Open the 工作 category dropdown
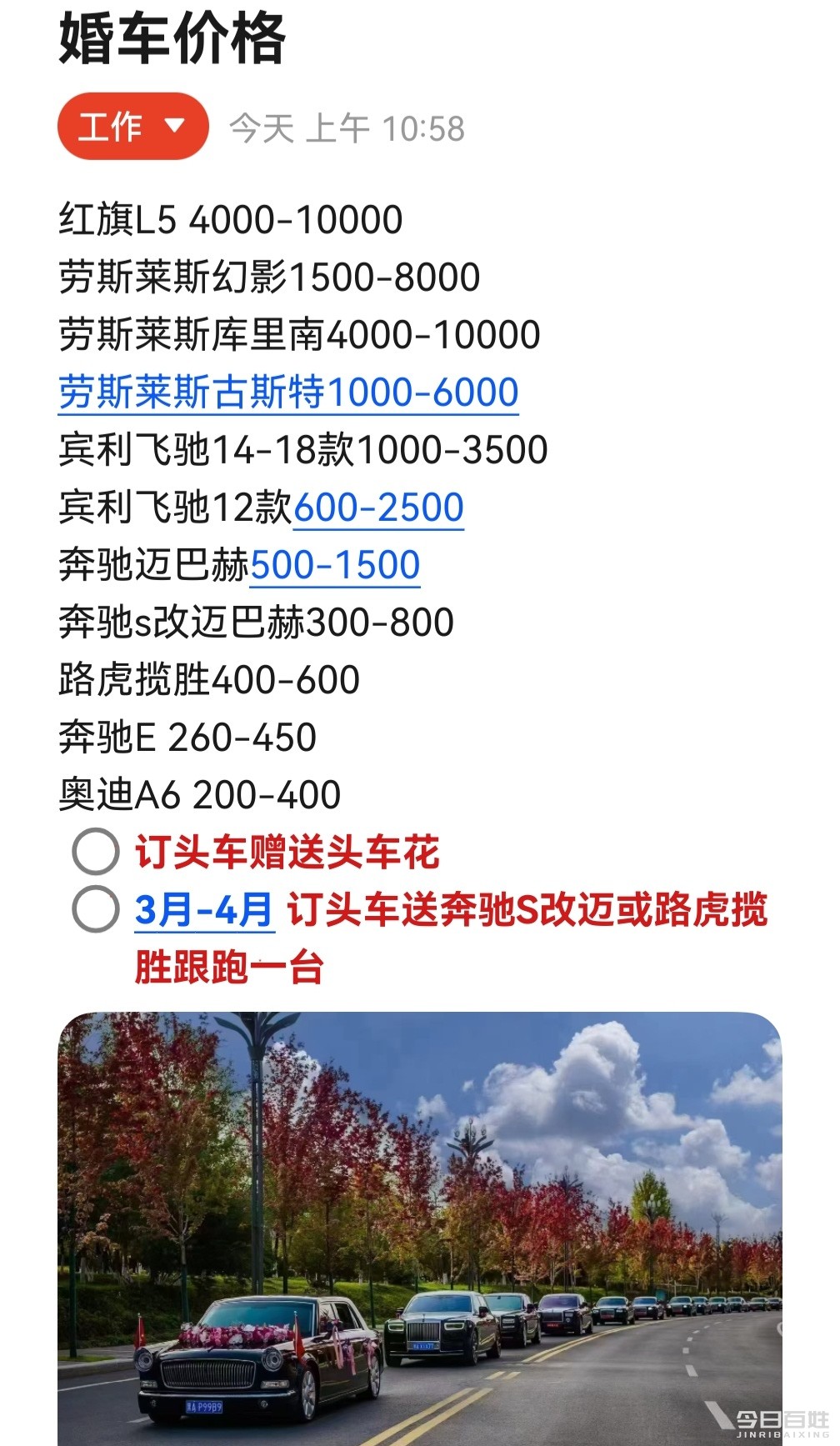 click(132, 127)
